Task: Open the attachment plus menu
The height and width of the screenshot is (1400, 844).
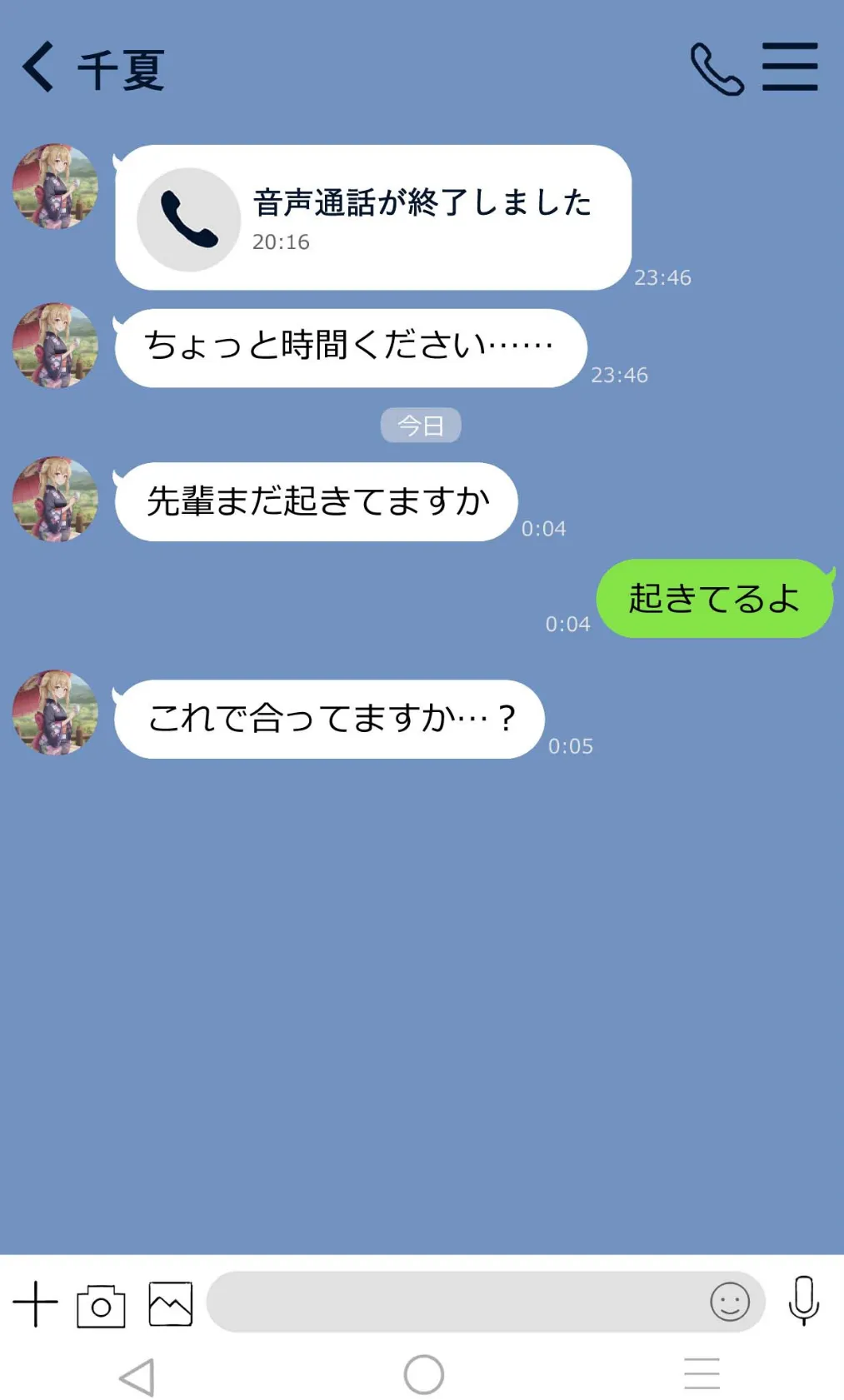Action: click(x=35, y=1303)
